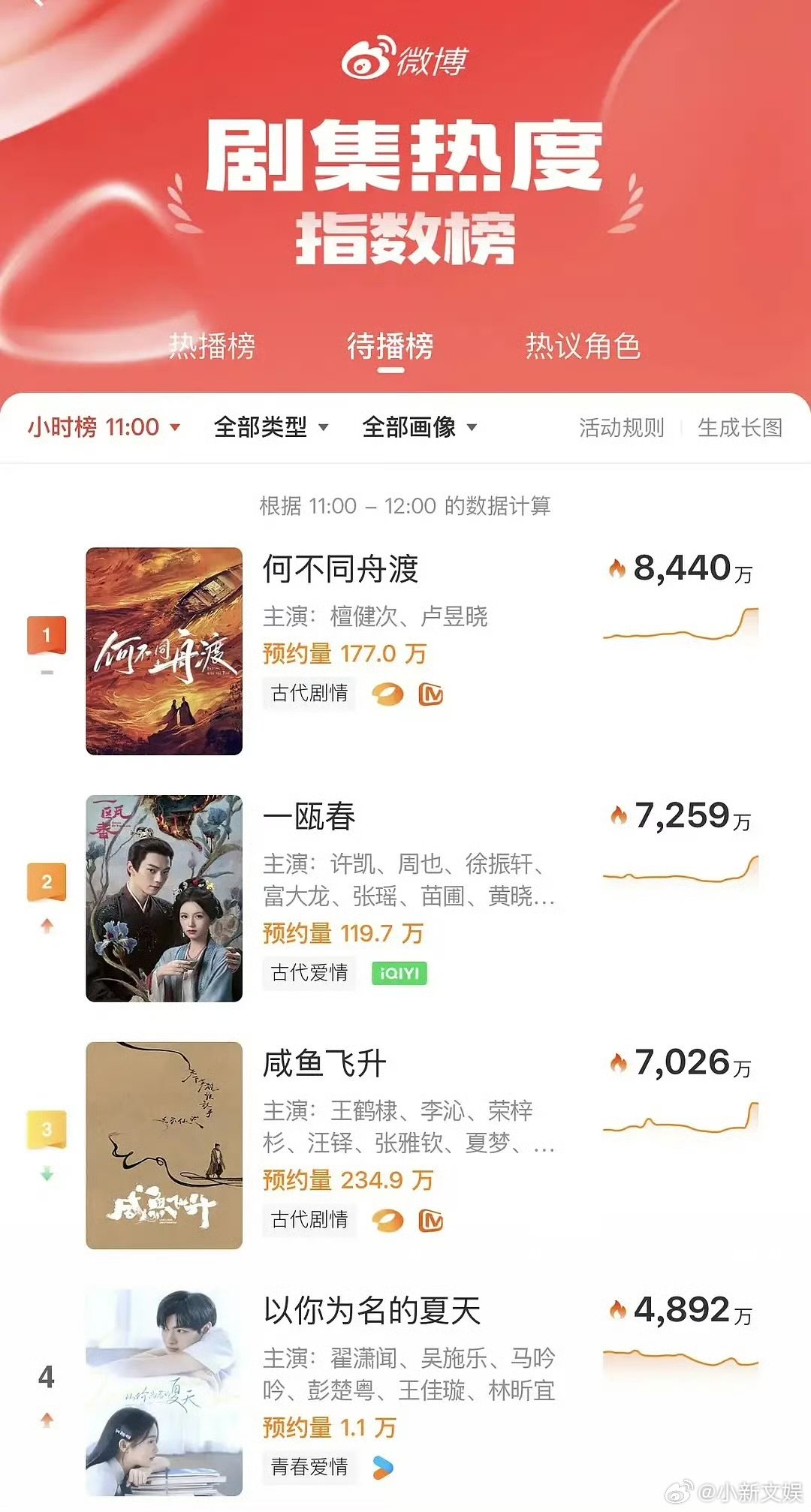811x1512 pixels.
Task: Select the 待播榜 tab
Action: pyautogui.click(x=390, y=346)
